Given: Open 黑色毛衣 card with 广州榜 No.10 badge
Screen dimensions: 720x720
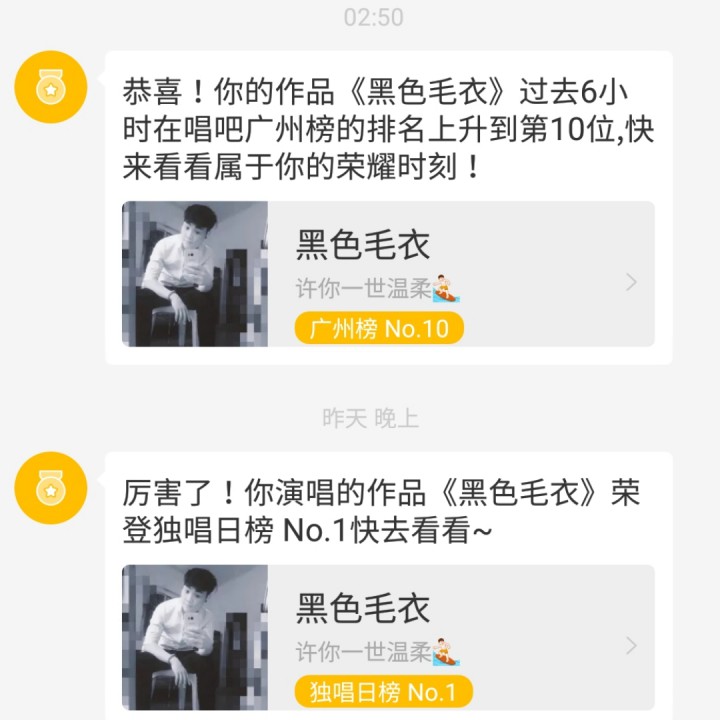Looking at the screenshot, I should point(388,274).
